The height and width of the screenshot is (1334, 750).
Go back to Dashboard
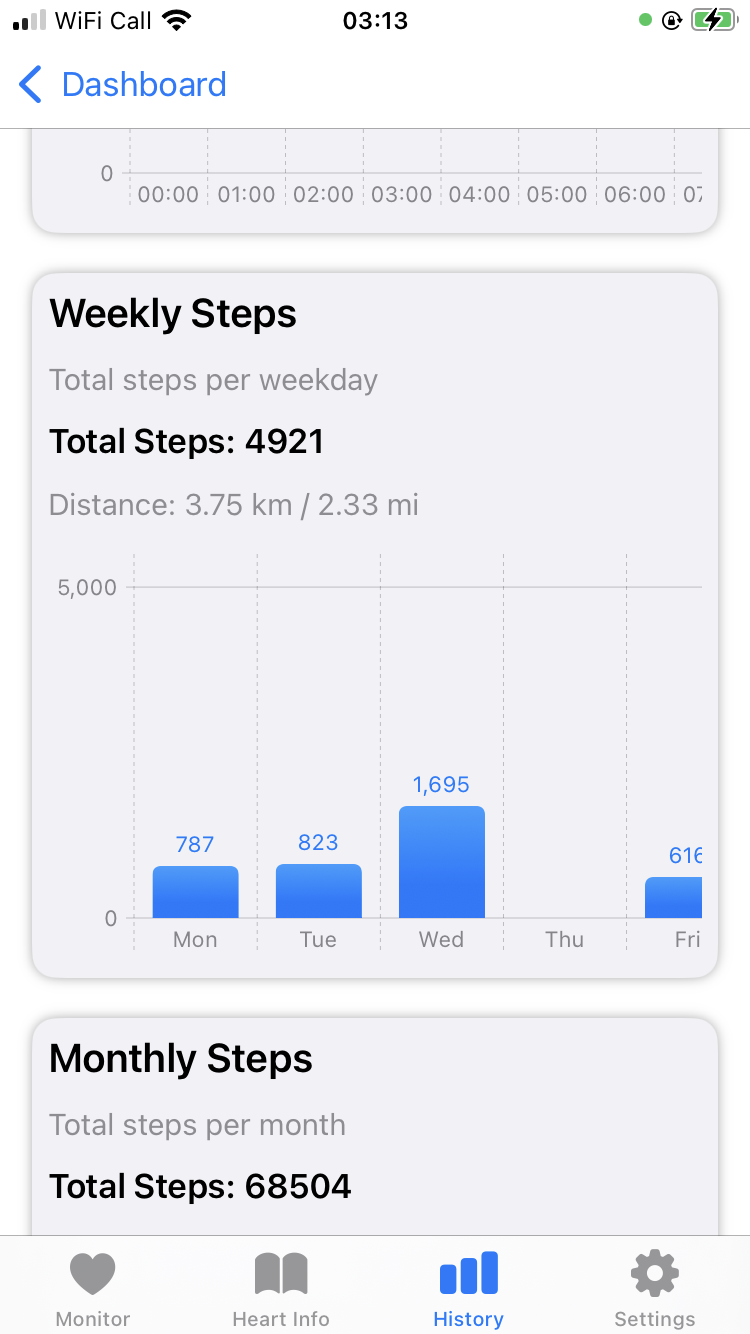click(123, 85)
